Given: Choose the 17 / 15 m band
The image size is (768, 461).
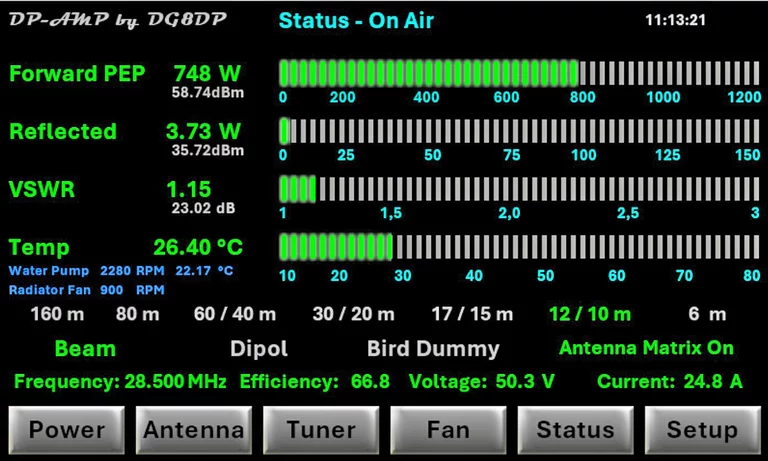Looking at the screenshot, I should (472, 314).
